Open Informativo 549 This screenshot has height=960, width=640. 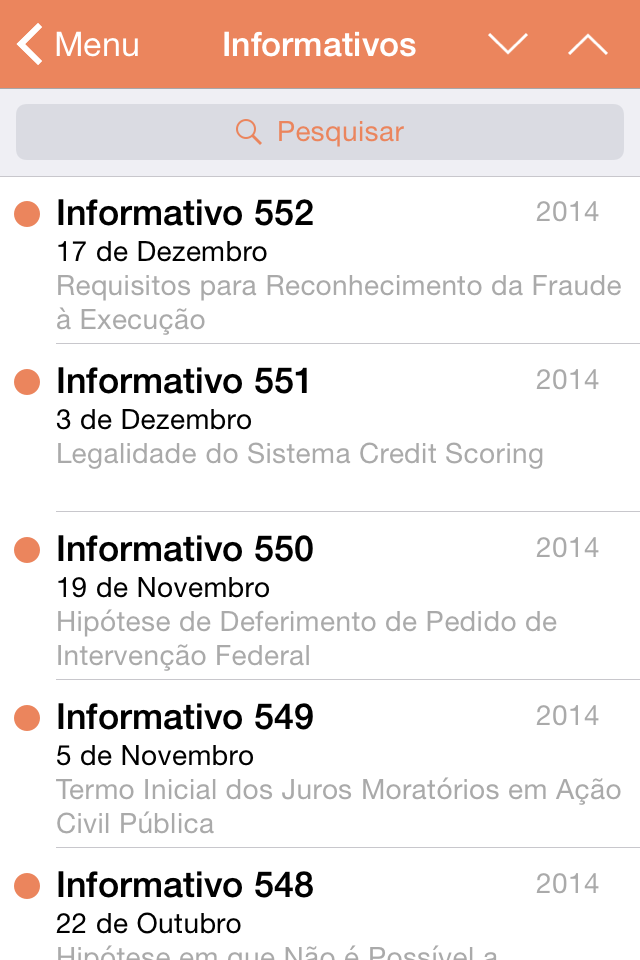coord(320,766)
